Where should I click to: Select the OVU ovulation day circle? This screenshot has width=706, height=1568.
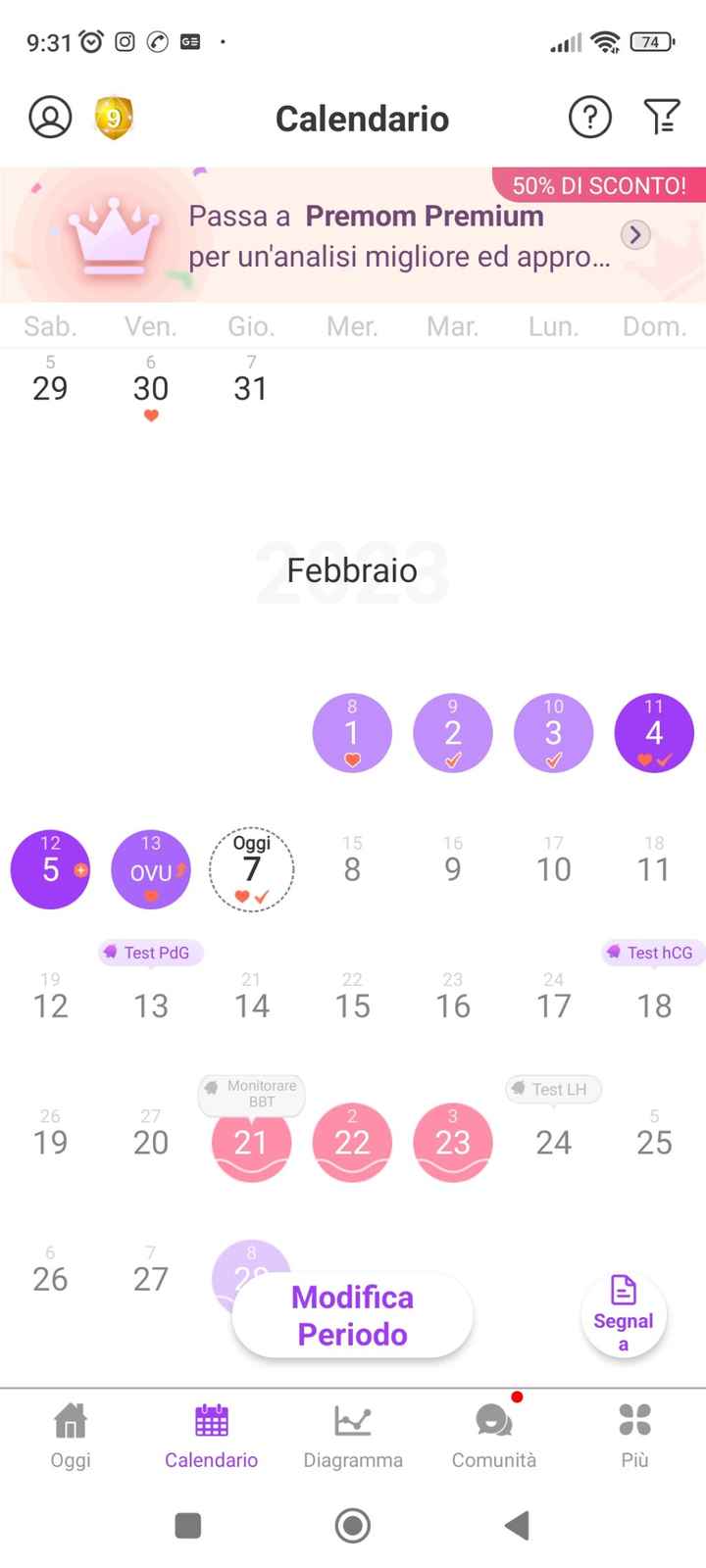[x=150, y=869]
